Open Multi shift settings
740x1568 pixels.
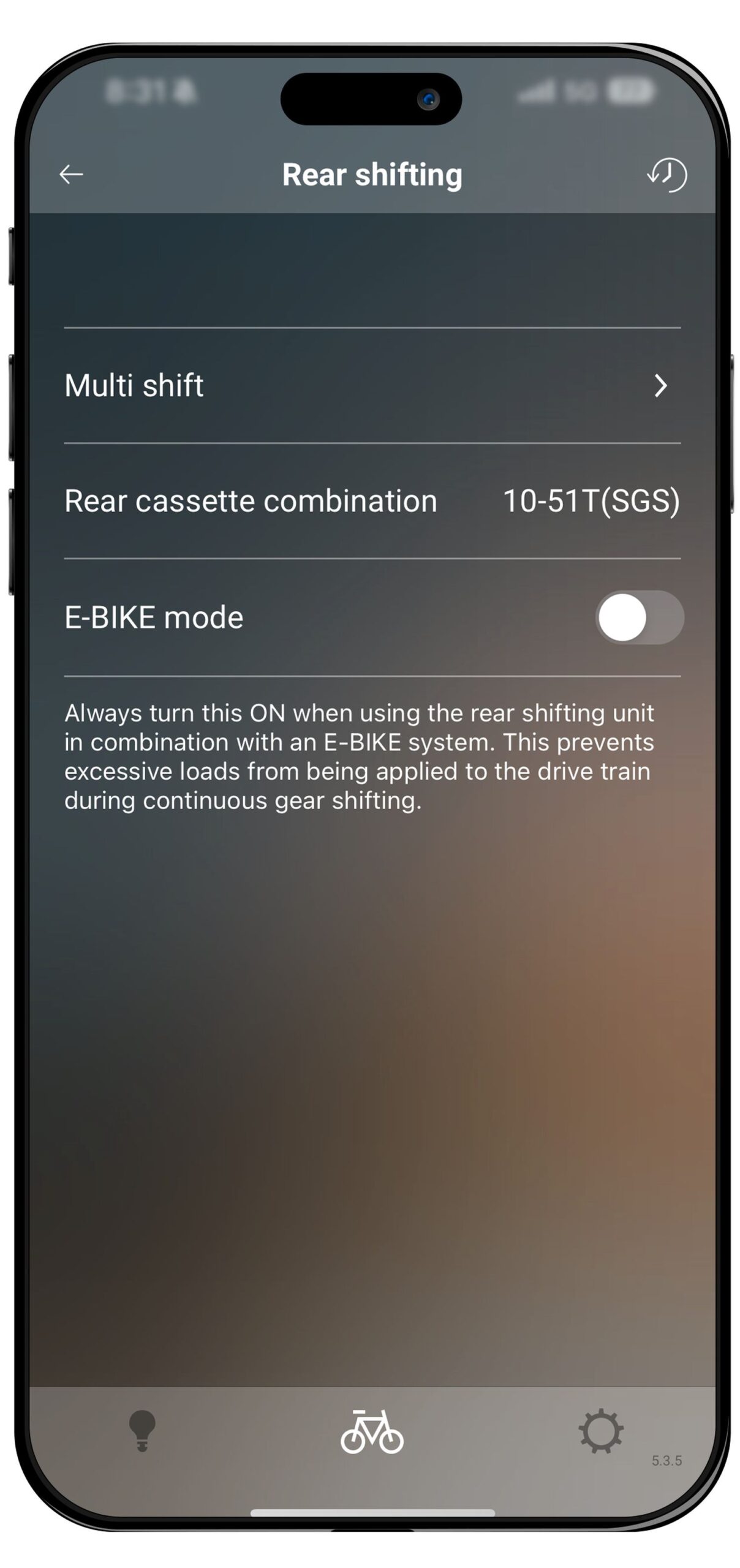pos(372,385)
